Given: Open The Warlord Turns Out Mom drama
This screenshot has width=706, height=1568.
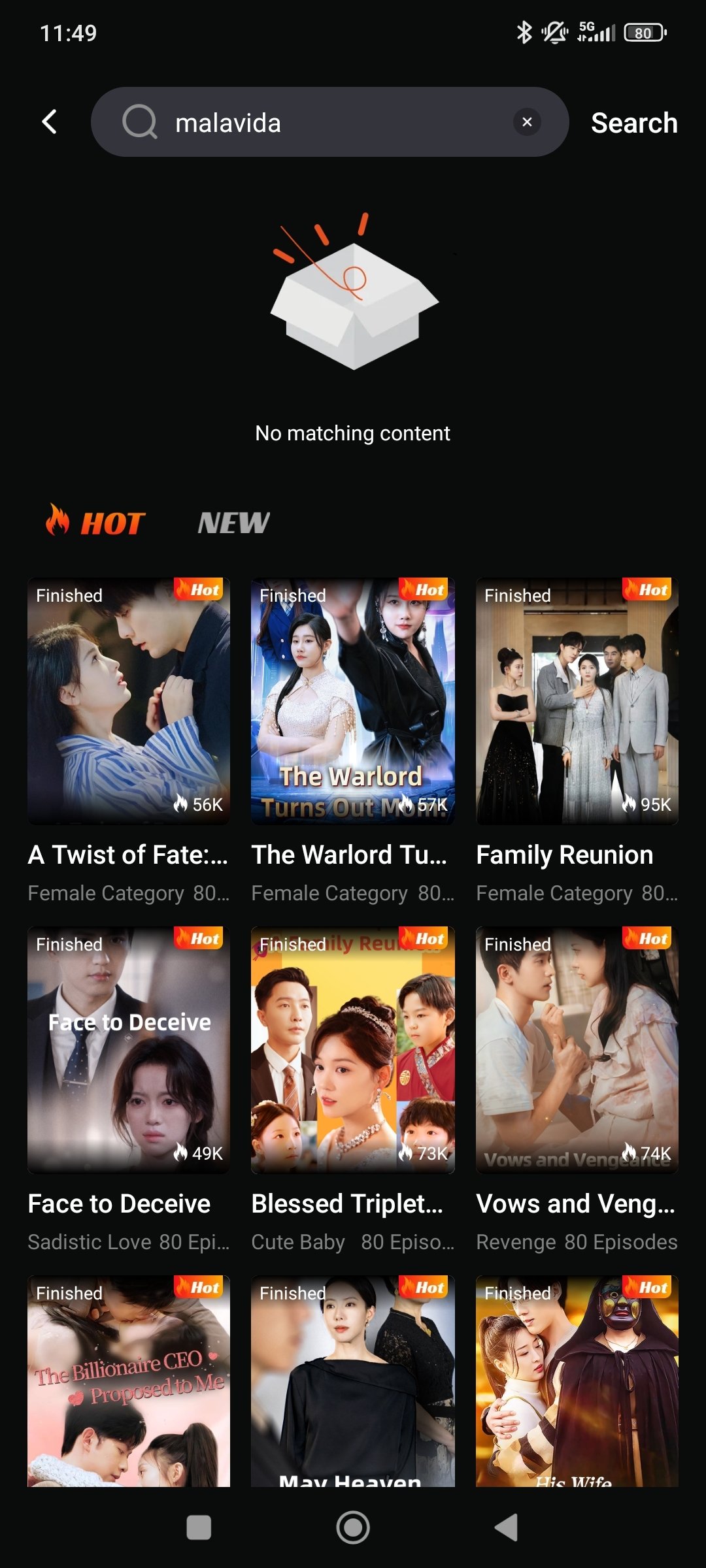Looking at the screenshot, I should pyautogui.click(x=353, y=701).
